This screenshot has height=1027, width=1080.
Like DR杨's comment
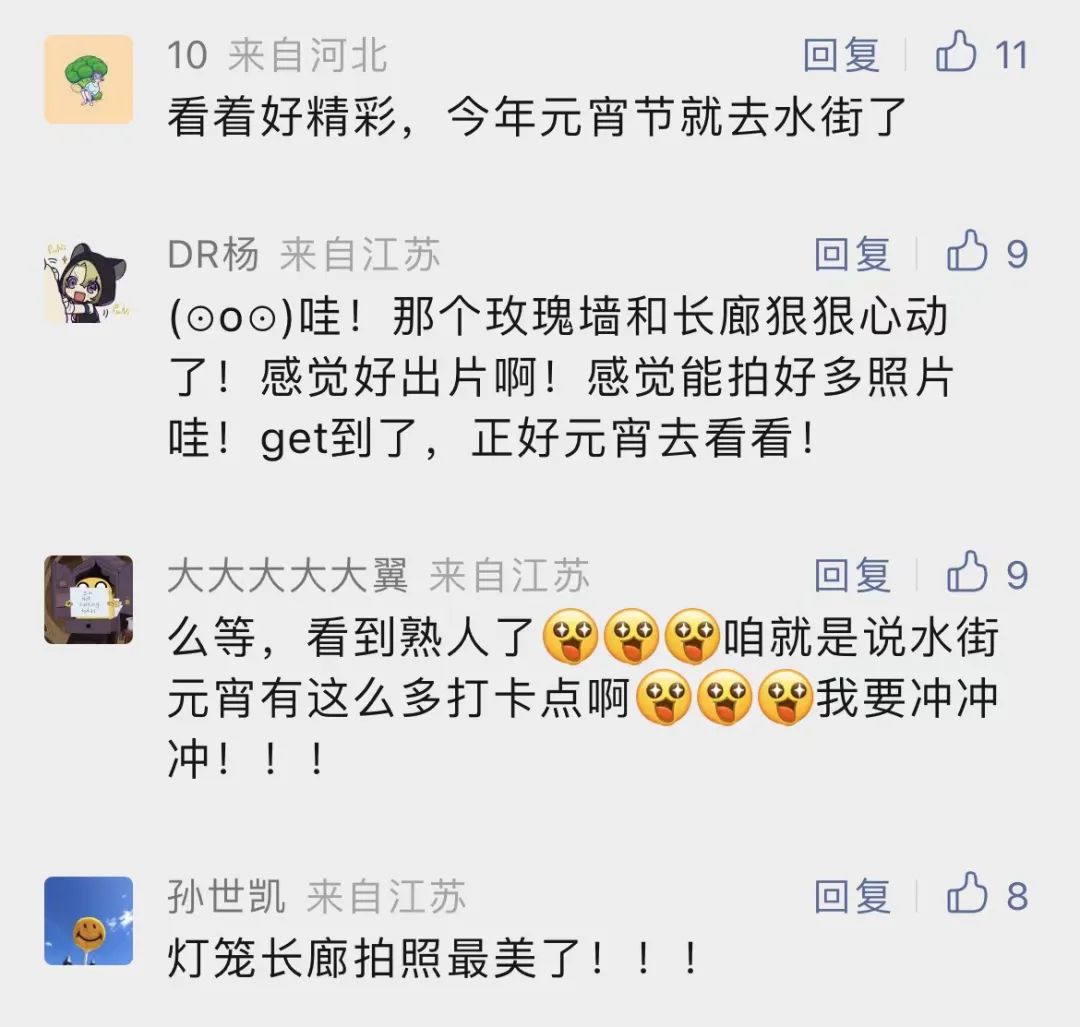point(967,253)
